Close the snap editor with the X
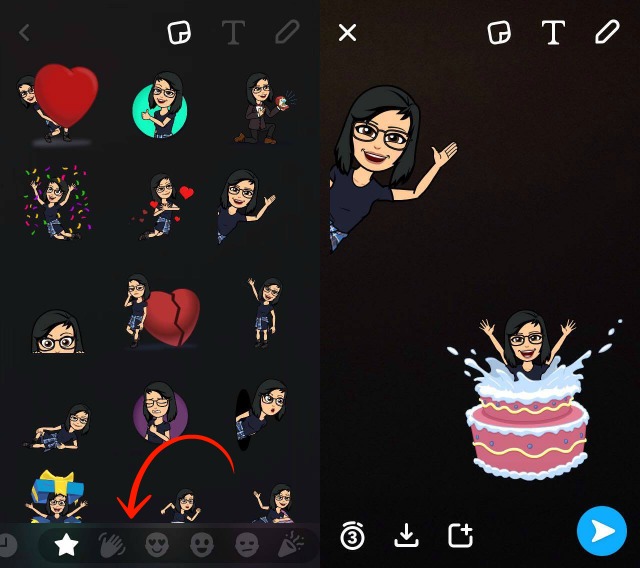640x568 pixels. [x=347, y=33]
